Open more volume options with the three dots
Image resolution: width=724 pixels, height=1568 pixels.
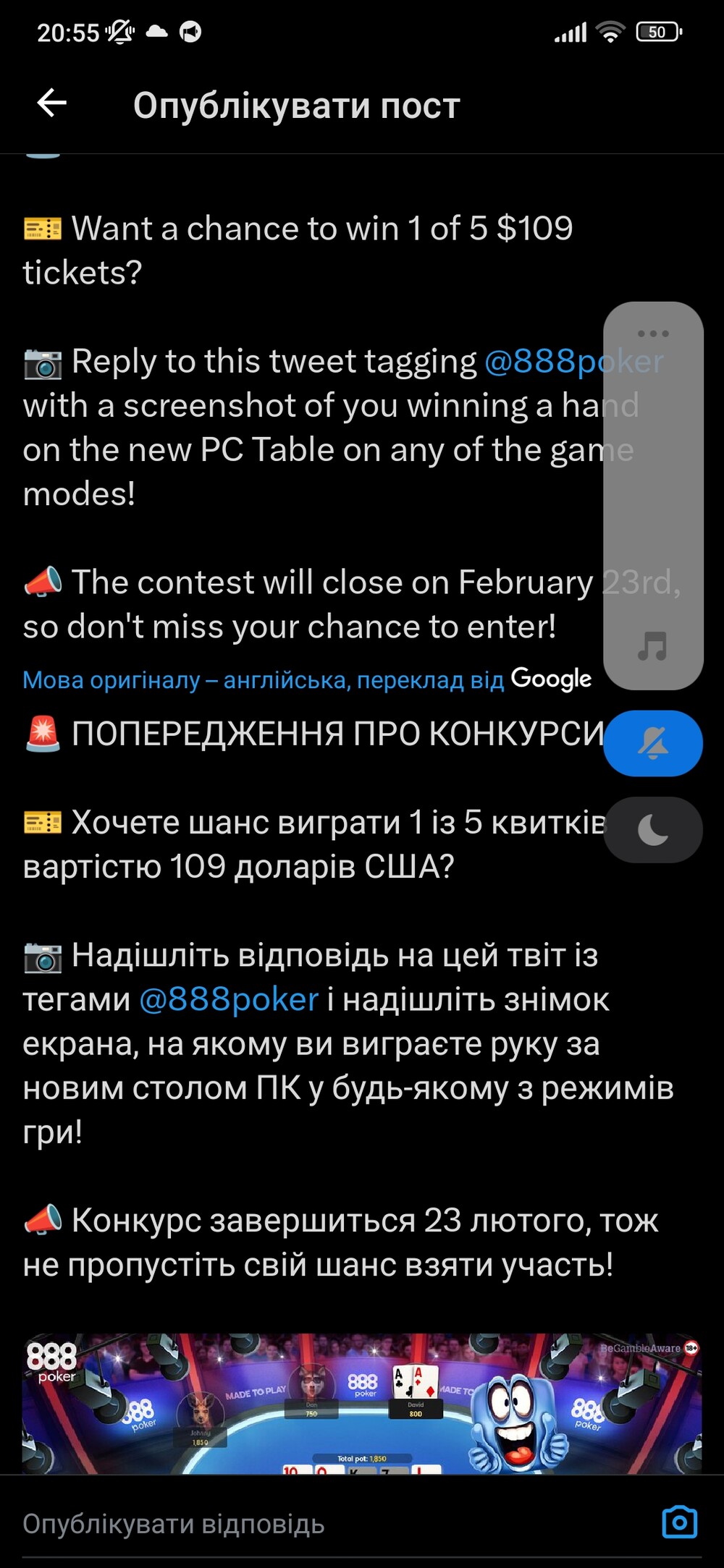tap(653, 334)
